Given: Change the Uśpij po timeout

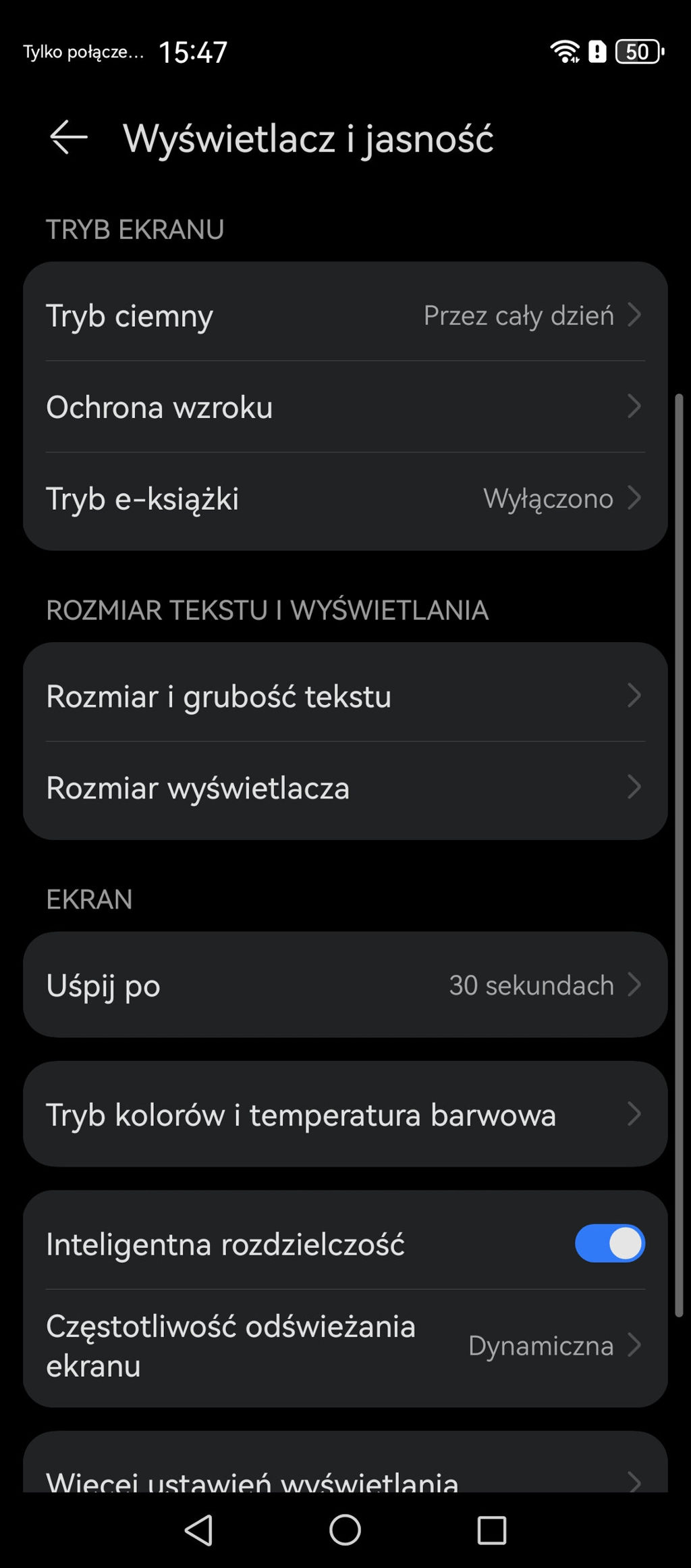Looking at the screenshot, I should [x=345, y=985].
